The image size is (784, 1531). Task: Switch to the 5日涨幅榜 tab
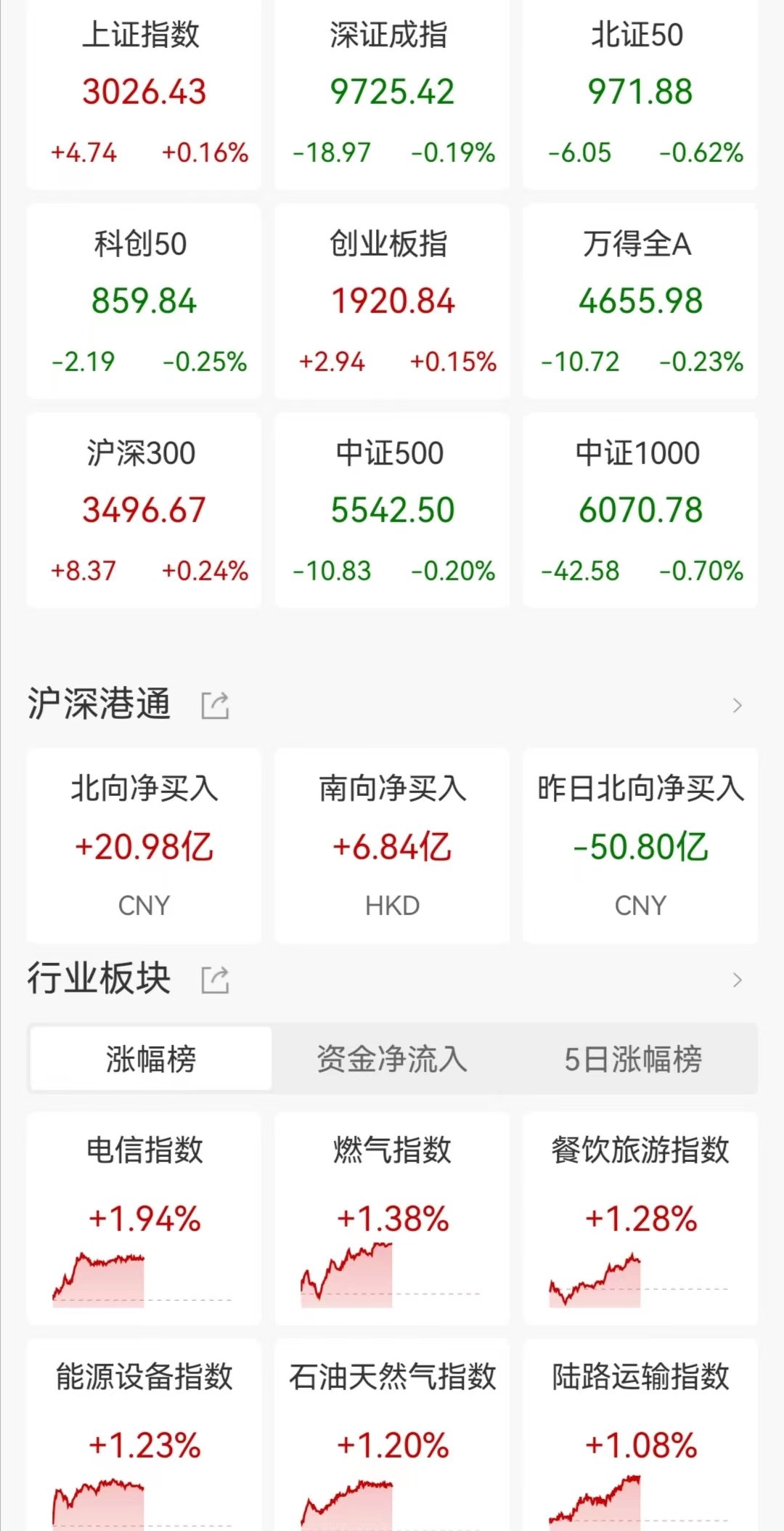(x=633, y=1059)
